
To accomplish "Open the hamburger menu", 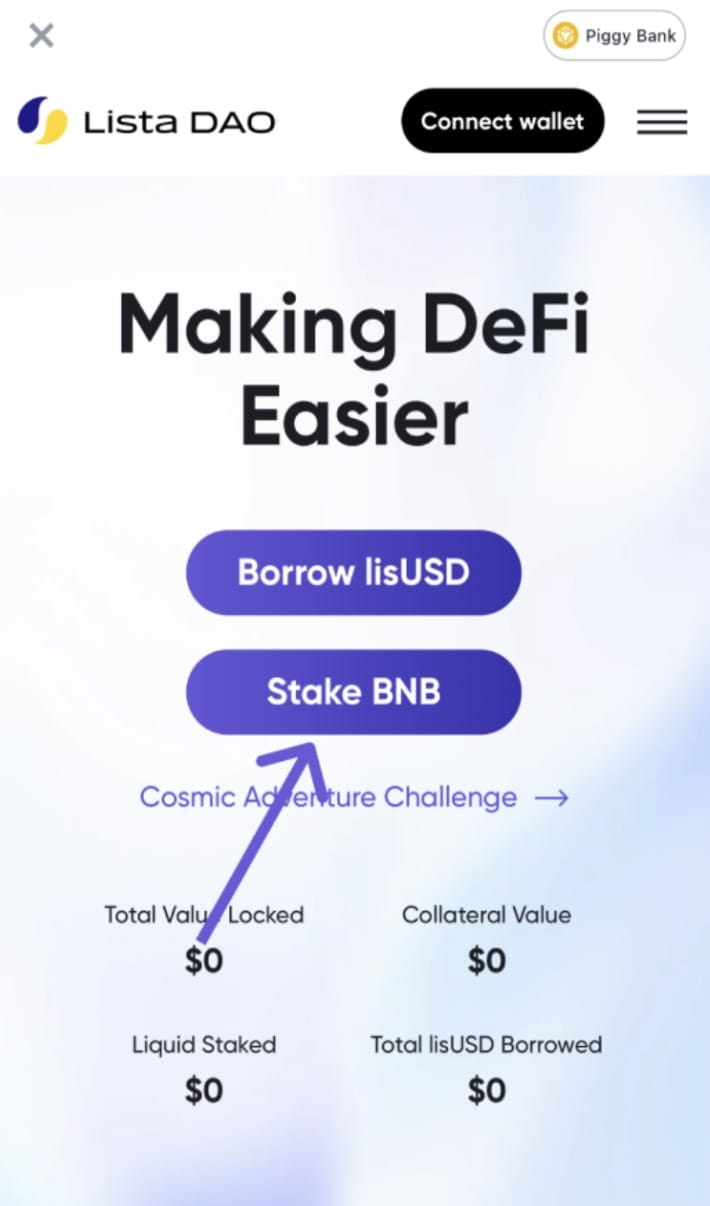I will pyautogui.click(x=662, y=122).
